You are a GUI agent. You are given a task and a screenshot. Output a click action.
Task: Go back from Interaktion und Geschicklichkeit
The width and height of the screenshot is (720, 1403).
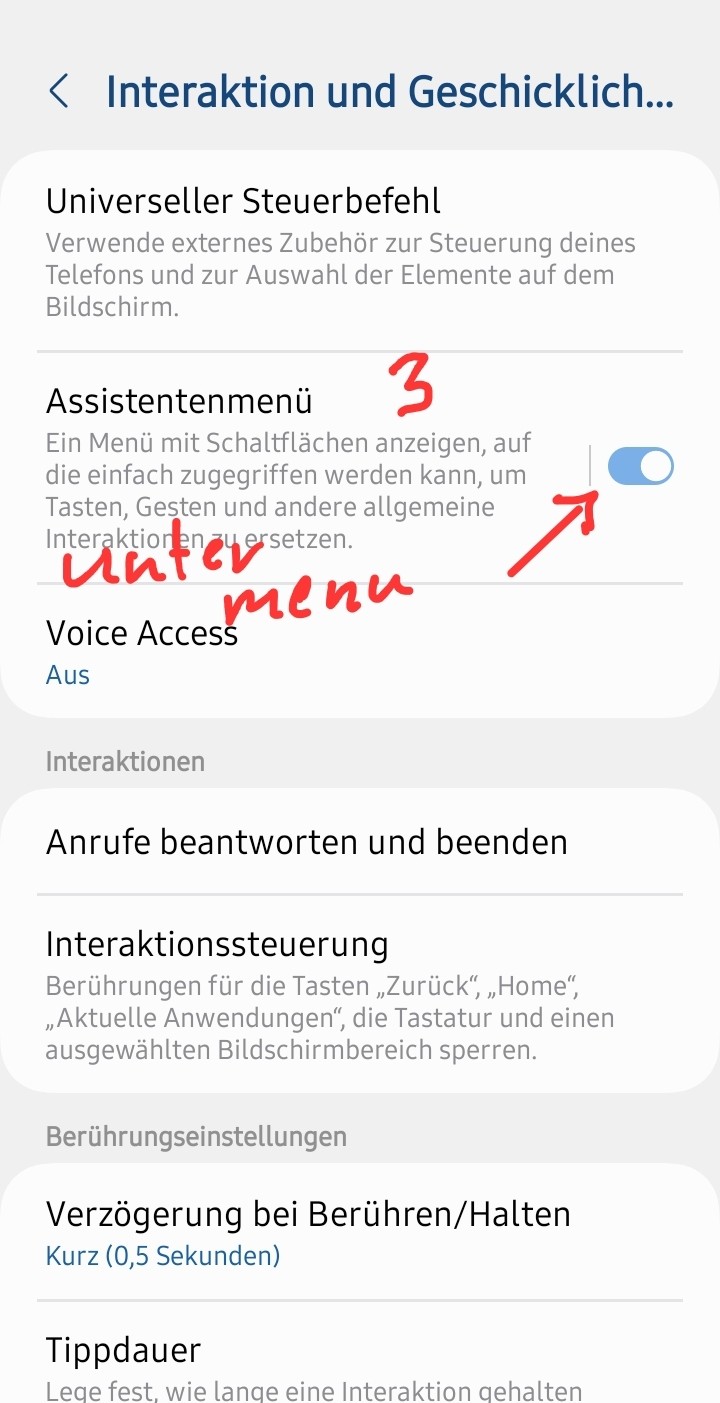pos(59,91)
